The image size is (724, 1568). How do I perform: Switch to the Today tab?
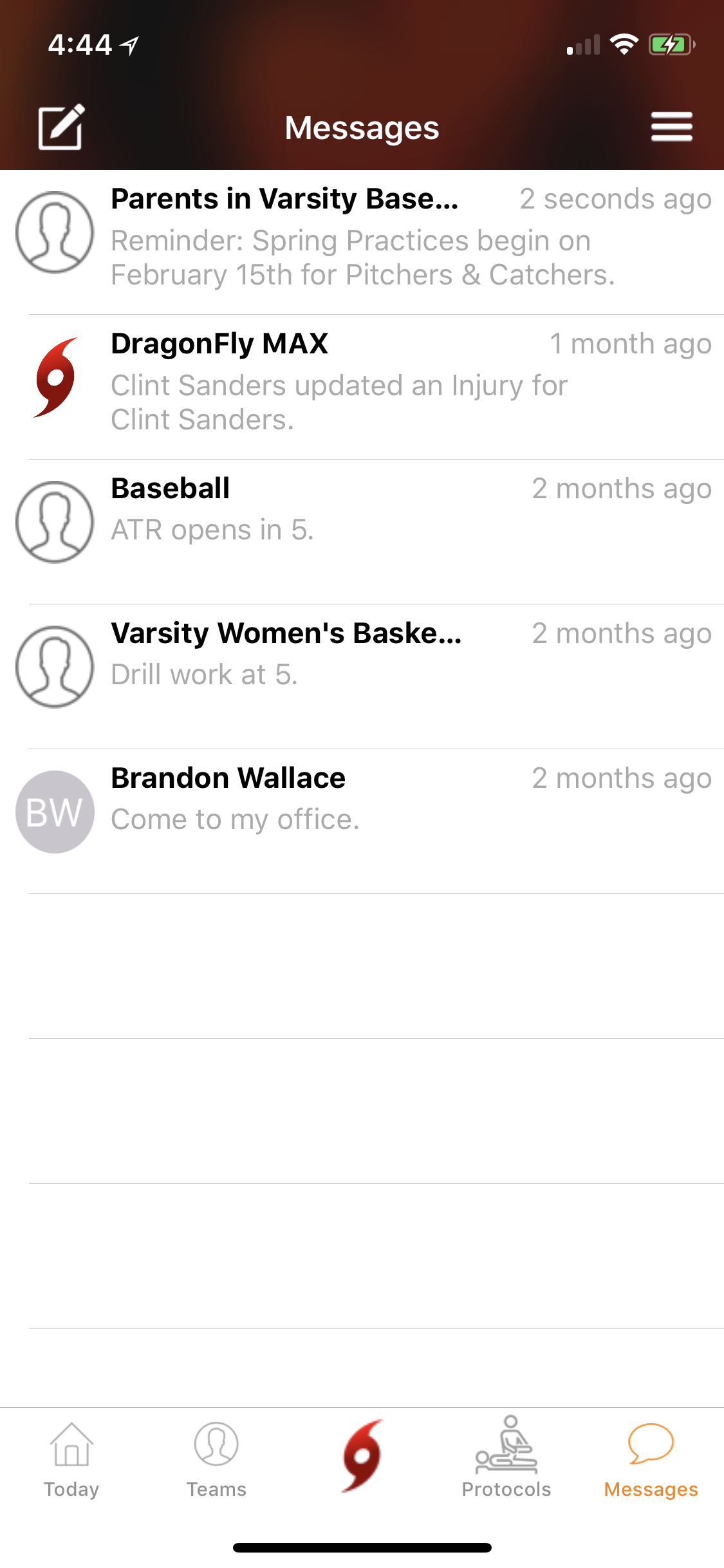71,1459
